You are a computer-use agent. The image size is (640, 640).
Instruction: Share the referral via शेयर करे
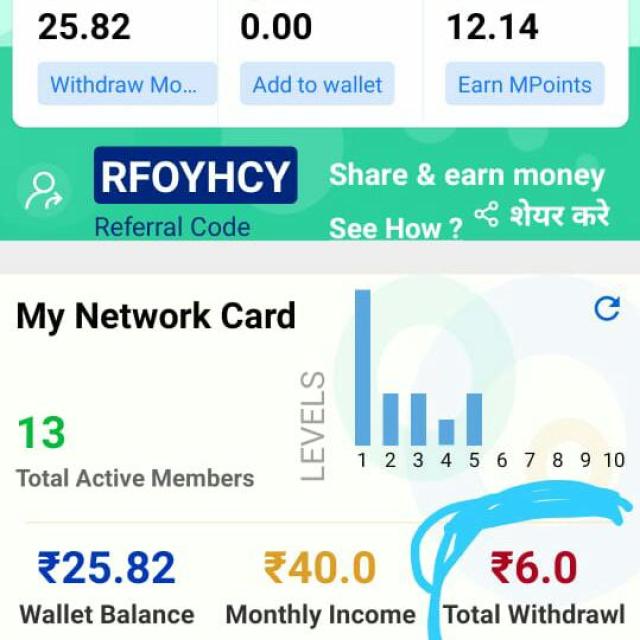543,215
